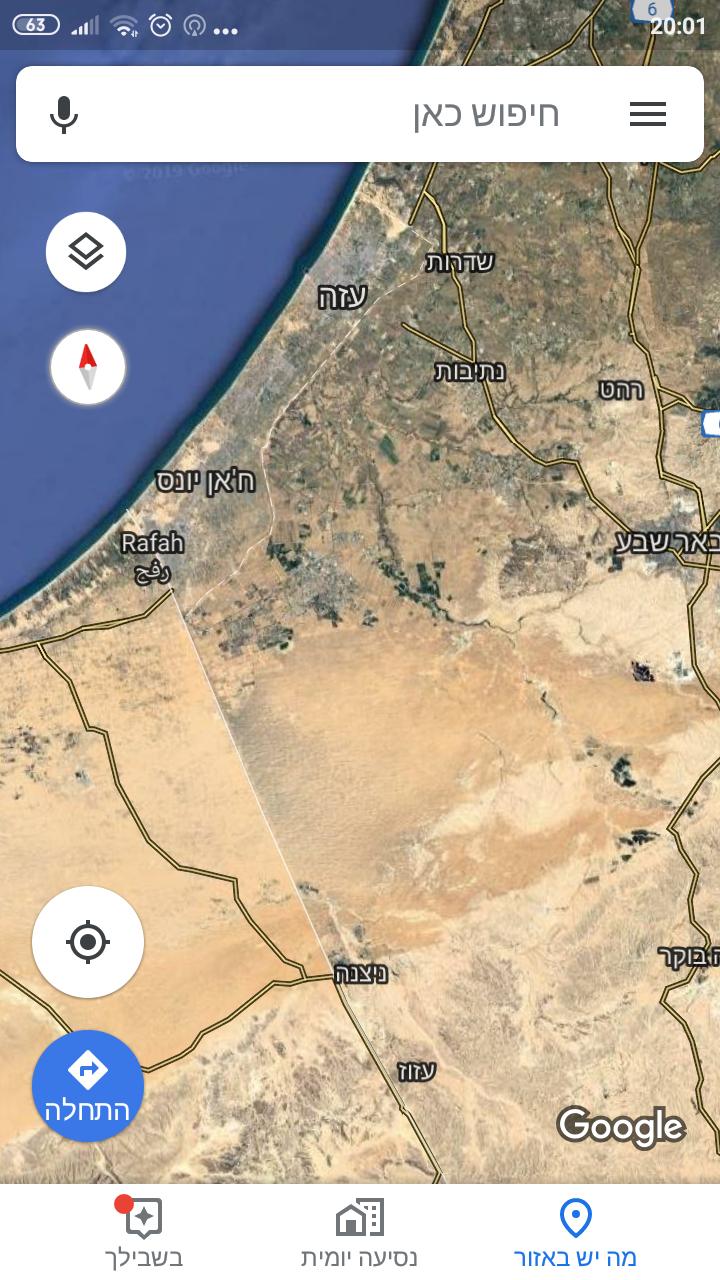The height and width of the screenshot is (1280, 720).
Task: Switch to the 'בשבילך' tab
Action: (144, 1233)
